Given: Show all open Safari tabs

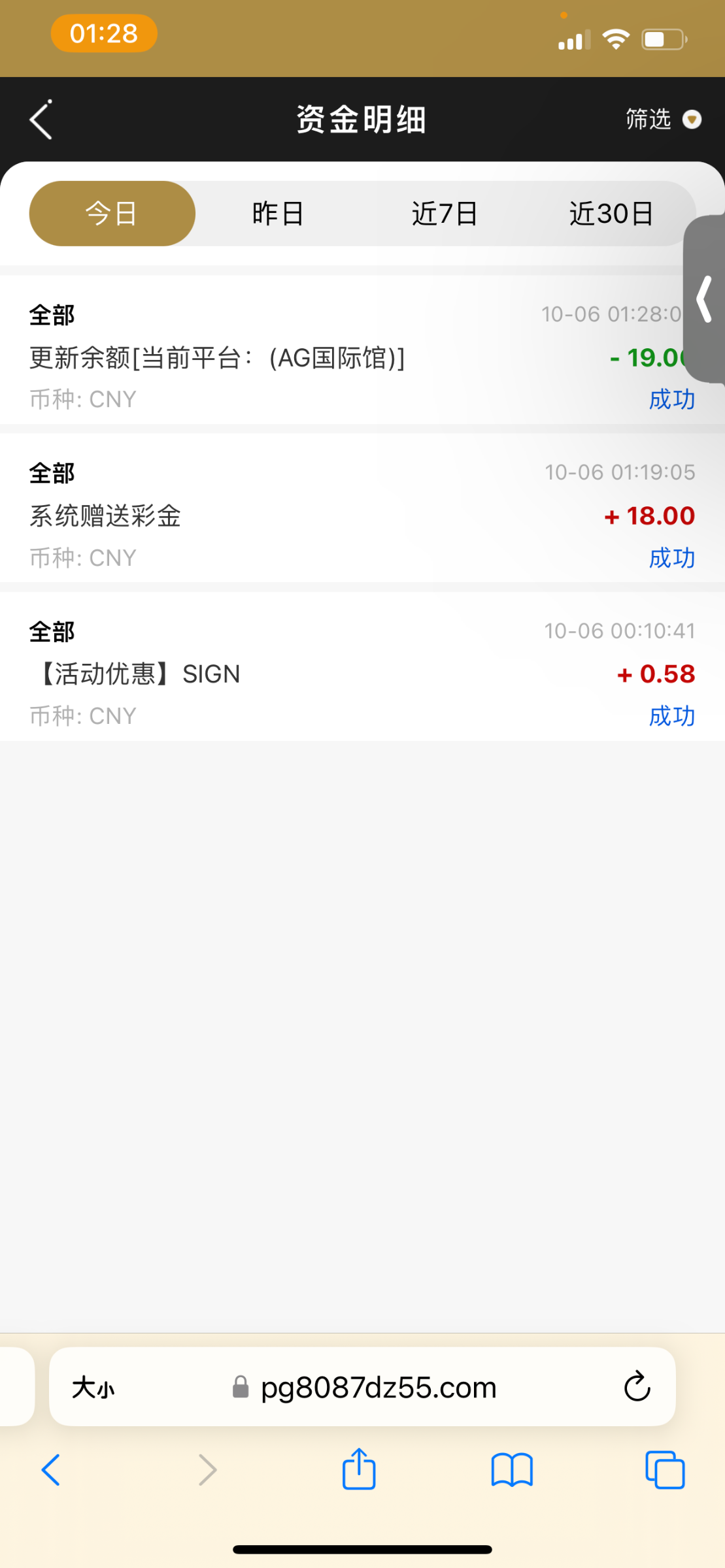Looking at the screenshot, I should [x=665, y=1470].
